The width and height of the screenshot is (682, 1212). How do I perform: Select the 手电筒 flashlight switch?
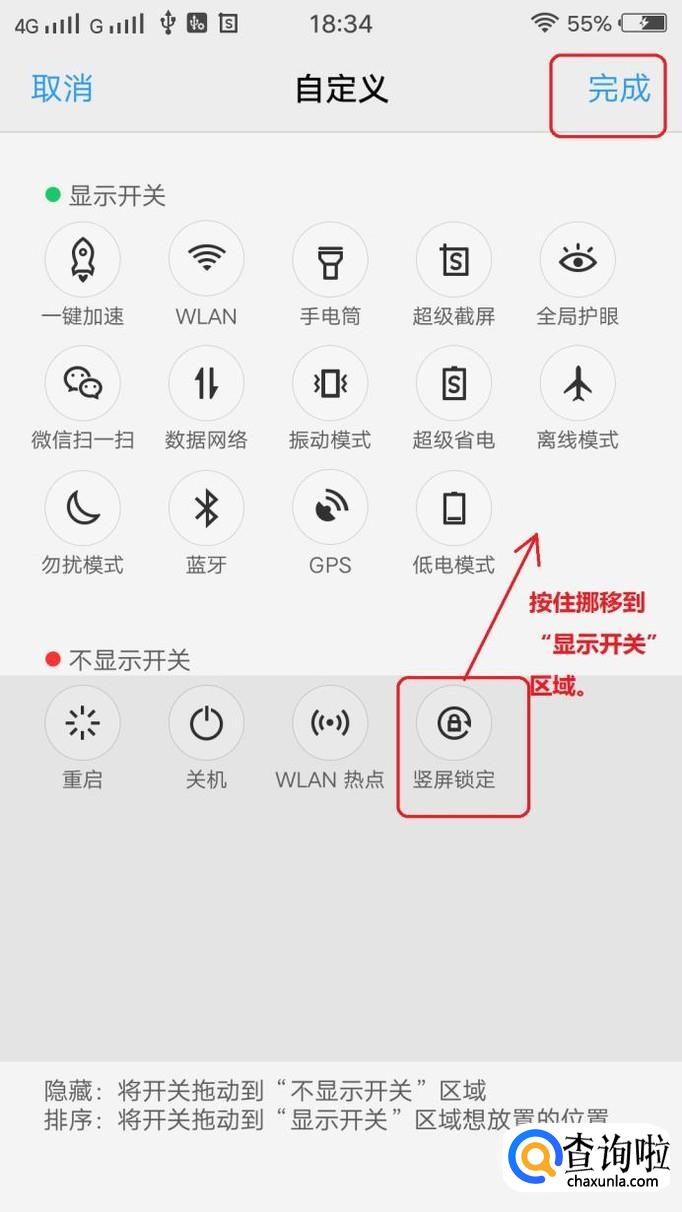(x=330, y=259)
